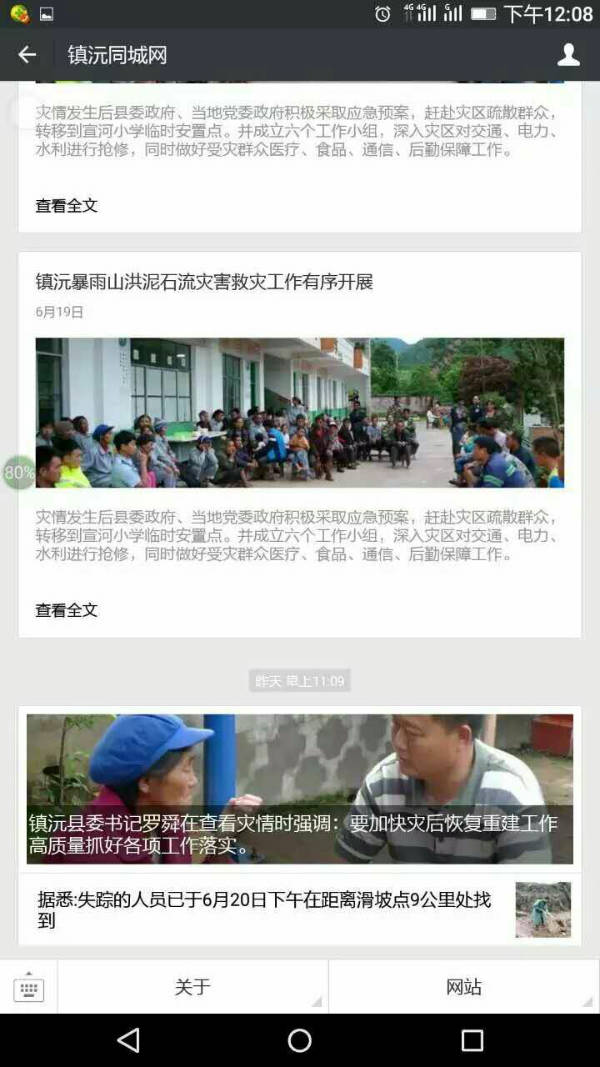
Task: Open the account profile icon
Action: [x=568, y=54]
